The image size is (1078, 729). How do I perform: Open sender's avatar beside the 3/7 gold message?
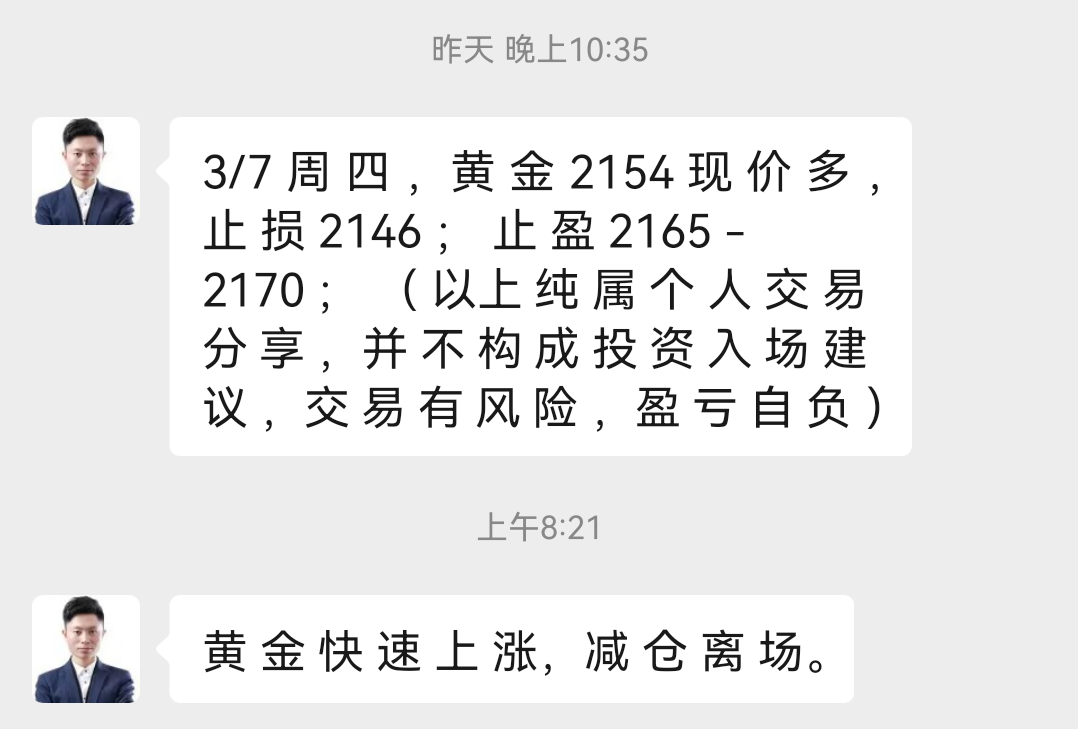86,171
